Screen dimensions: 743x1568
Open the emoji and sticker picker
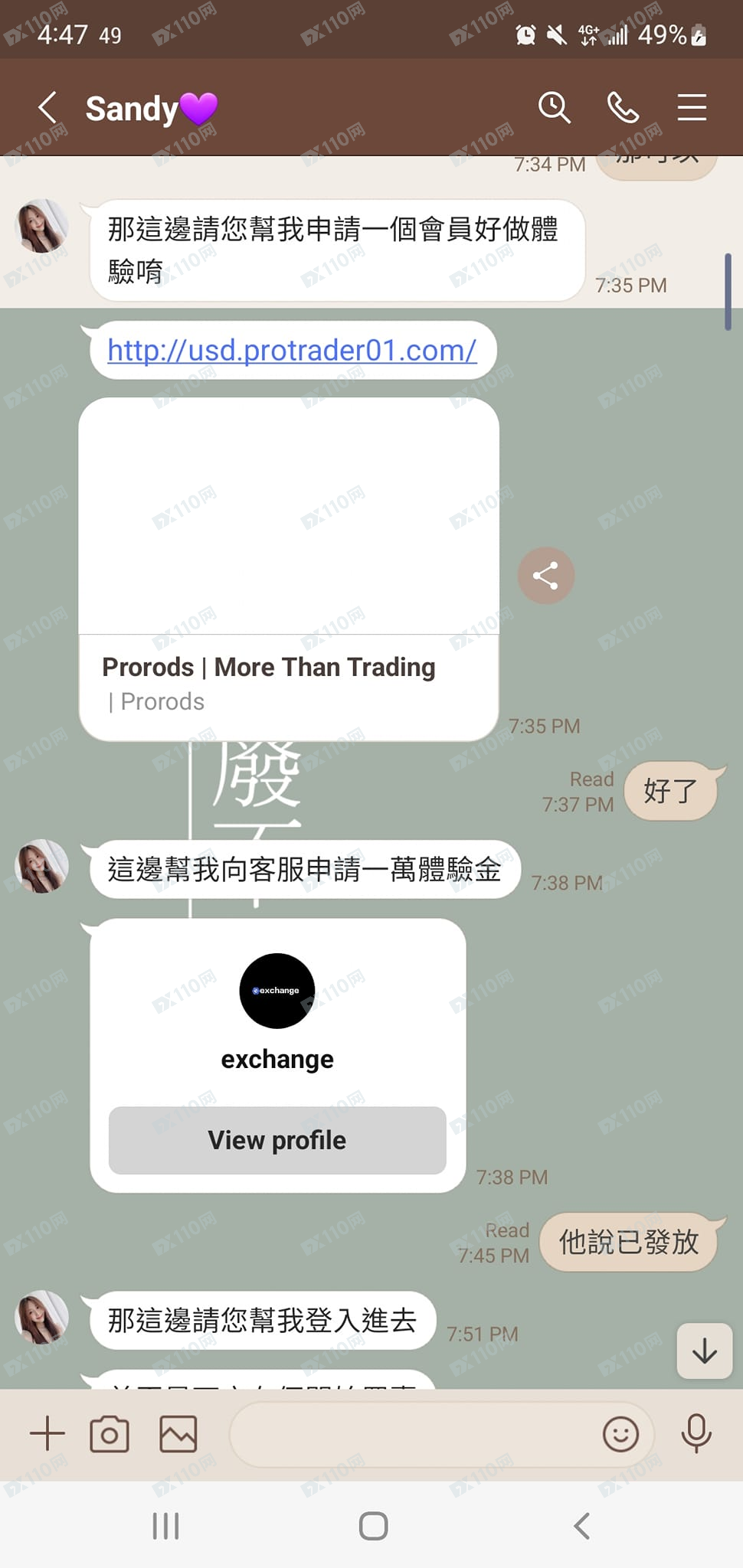620,1434
